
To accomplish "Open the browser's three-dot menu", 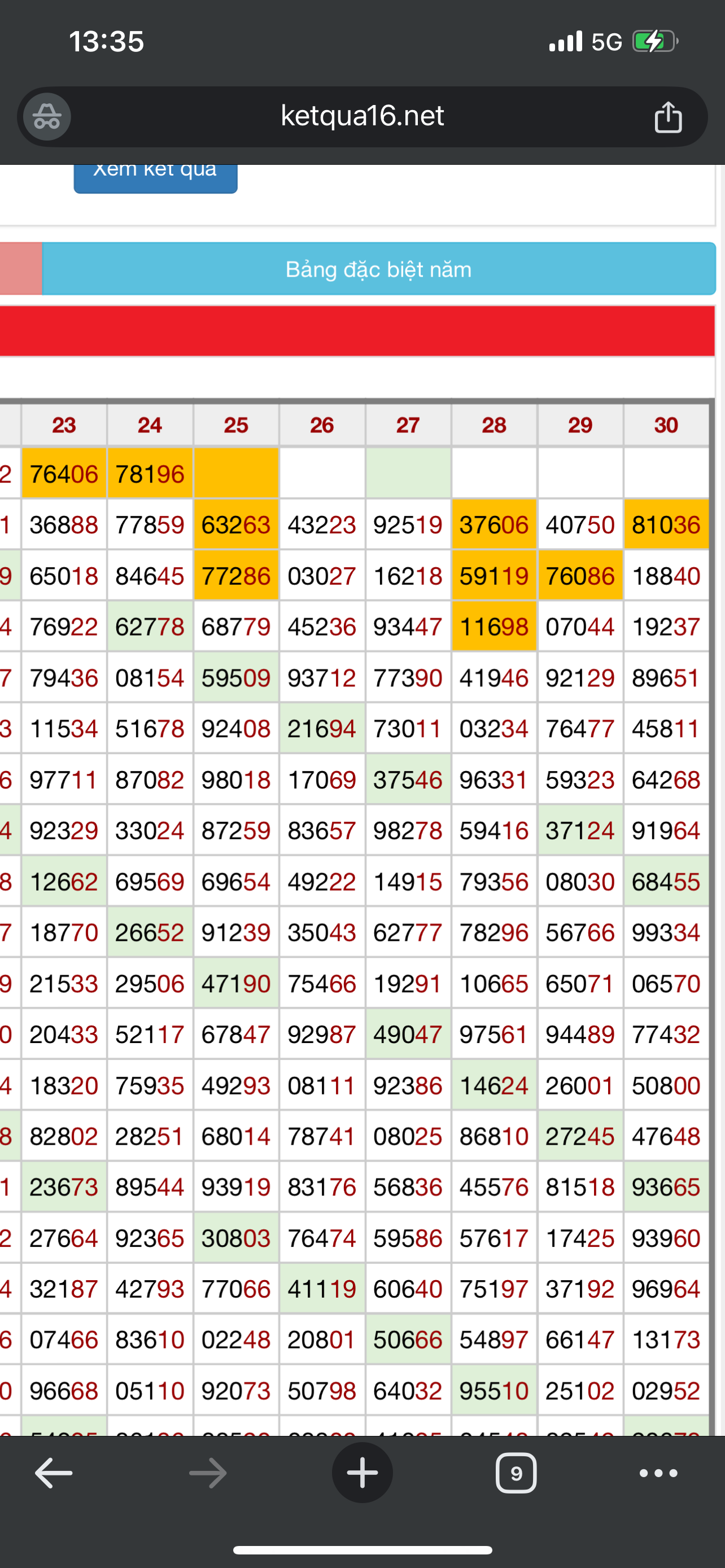I will (658, 1473).
